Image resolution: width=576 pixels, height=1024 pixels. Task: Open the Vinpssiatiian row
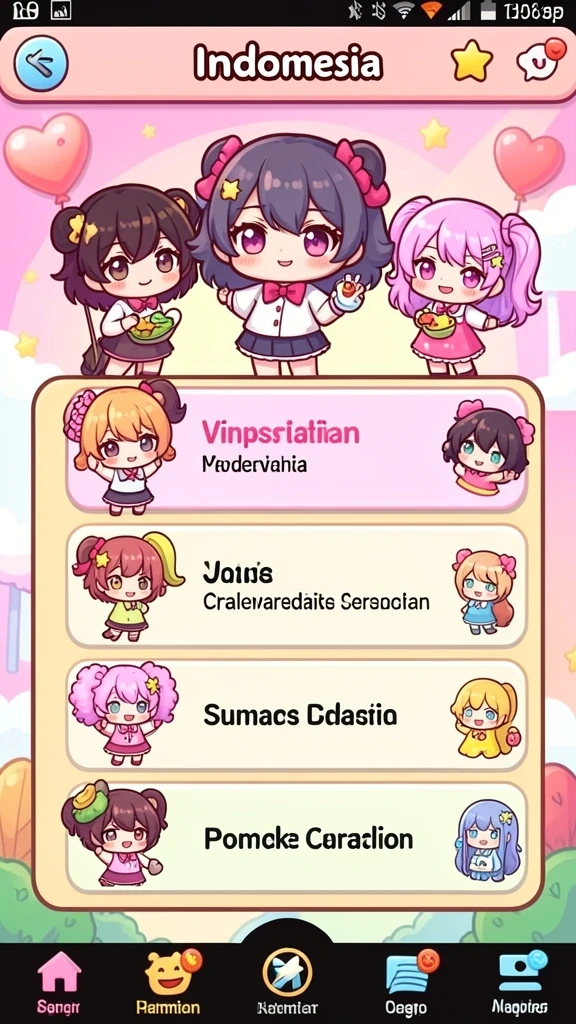(297, 449)
